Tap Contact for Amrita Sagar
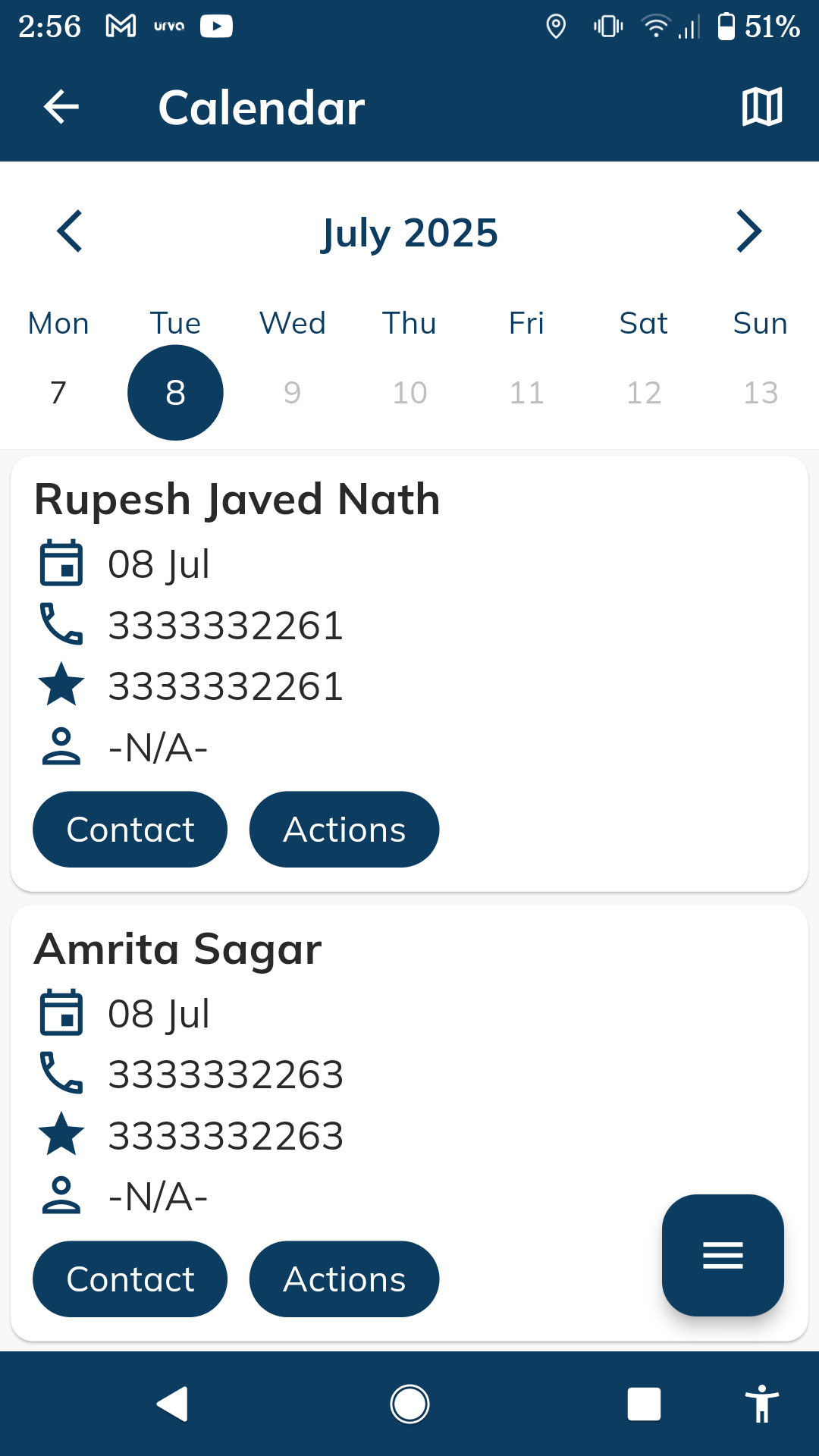The width and height of the screenshot is (819, 1456). pyautogui.click(x=130, y=1279)
